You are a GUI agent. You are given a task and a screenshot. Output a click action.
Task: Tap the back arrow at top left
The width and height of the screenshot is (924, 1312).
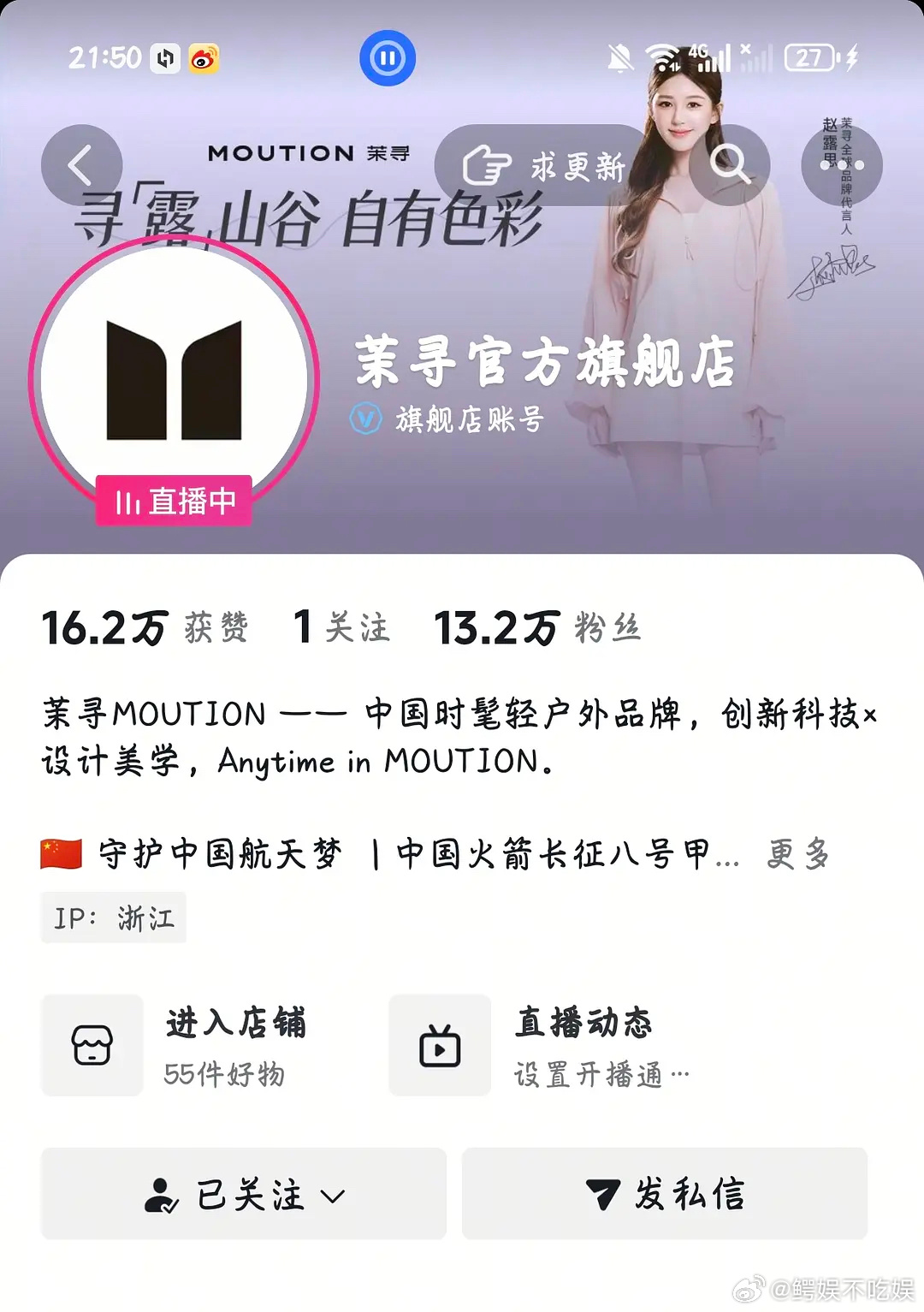pos(81,165)
